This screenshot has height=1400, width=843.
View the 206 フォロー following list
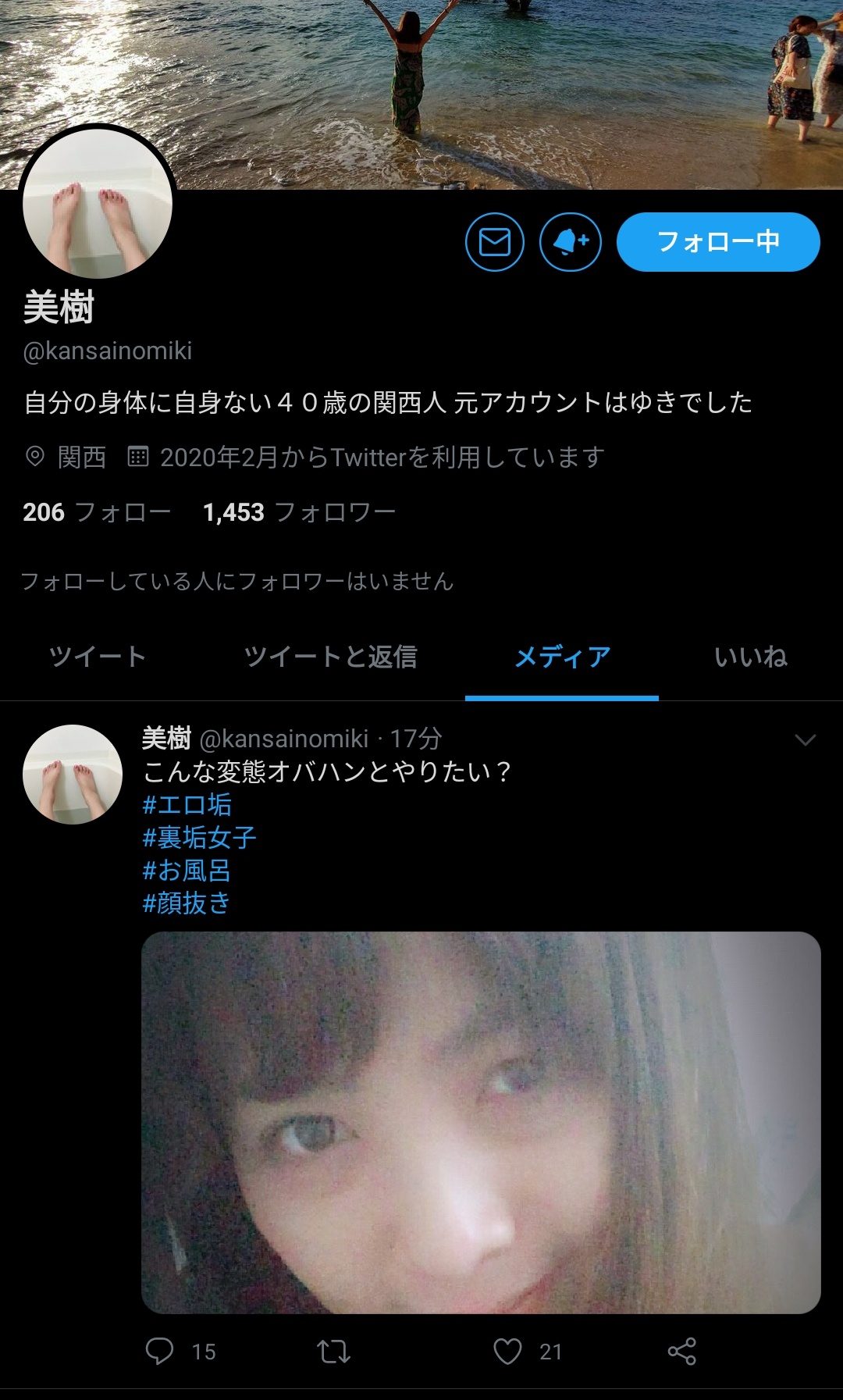pos(97,512)
